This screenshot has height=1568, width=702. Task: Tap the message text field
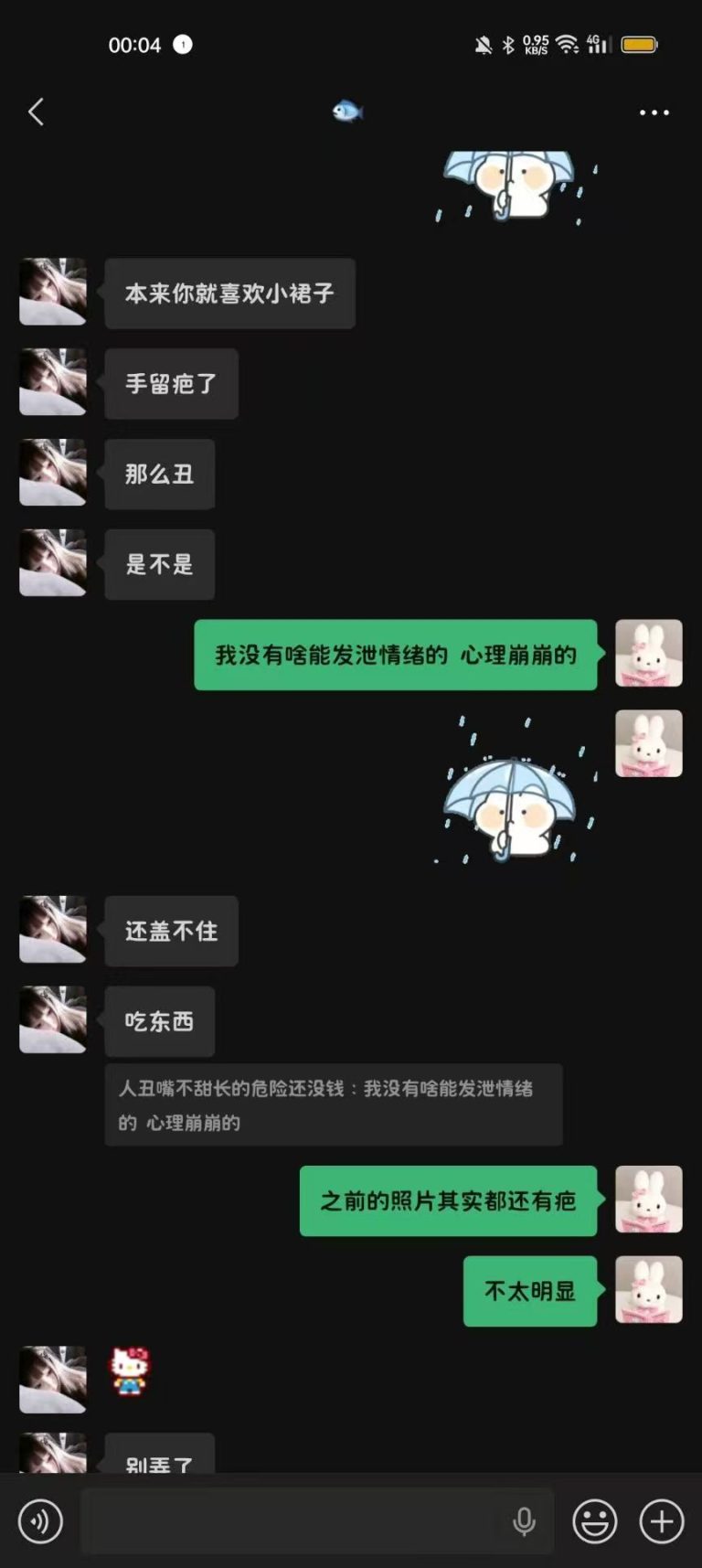coord(292,1521)
